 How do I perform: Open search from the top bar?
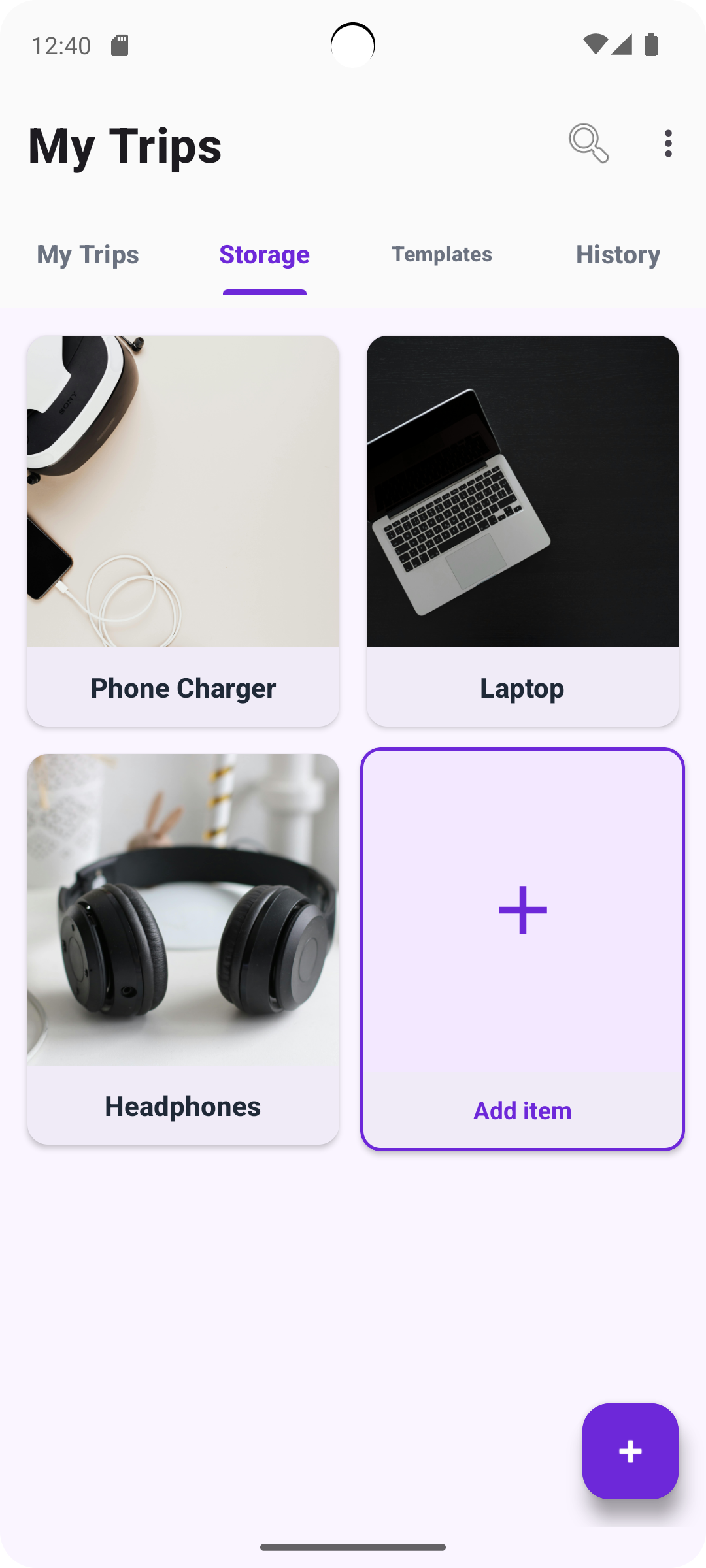coord(588,144)
